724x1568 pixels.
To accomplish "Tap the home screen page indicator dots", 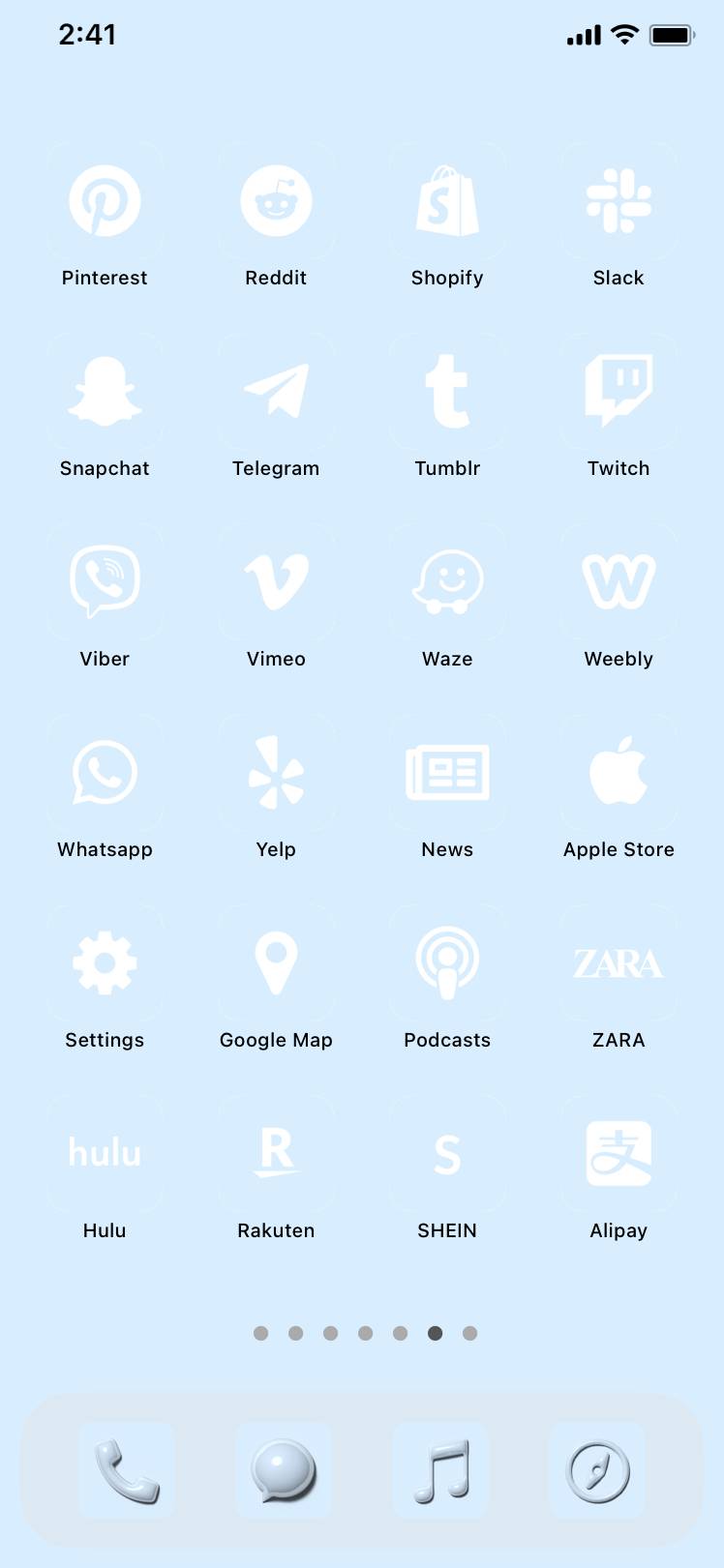I will tap(365, 1333).
